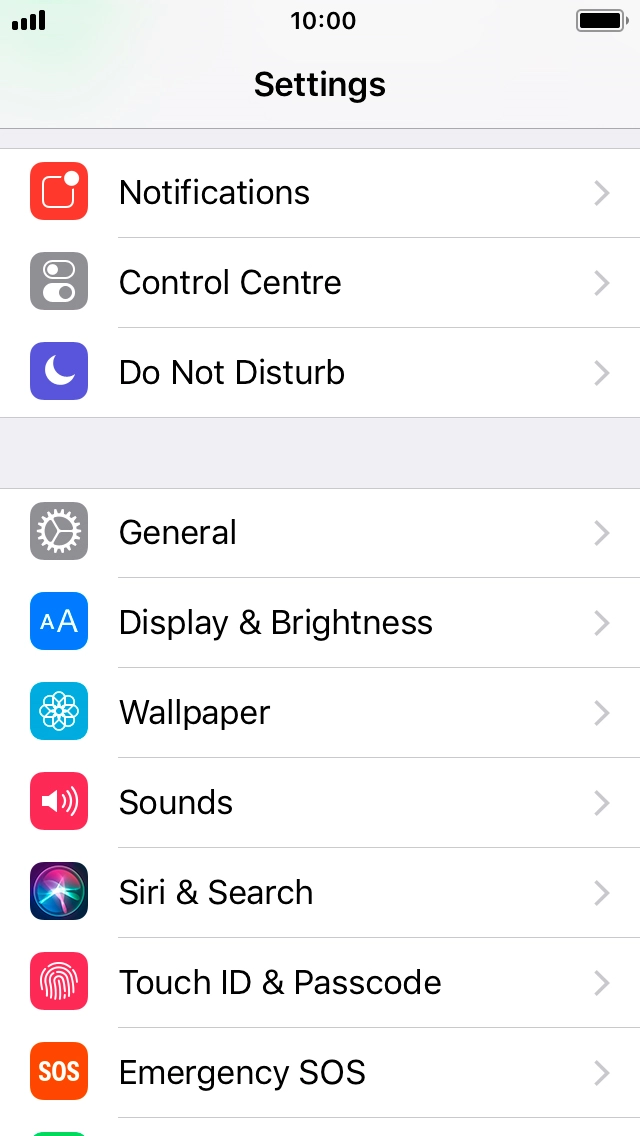The width and height of the screenshot is (640, 1136).
Task: Tap the Sounds row
Action: 320,803
